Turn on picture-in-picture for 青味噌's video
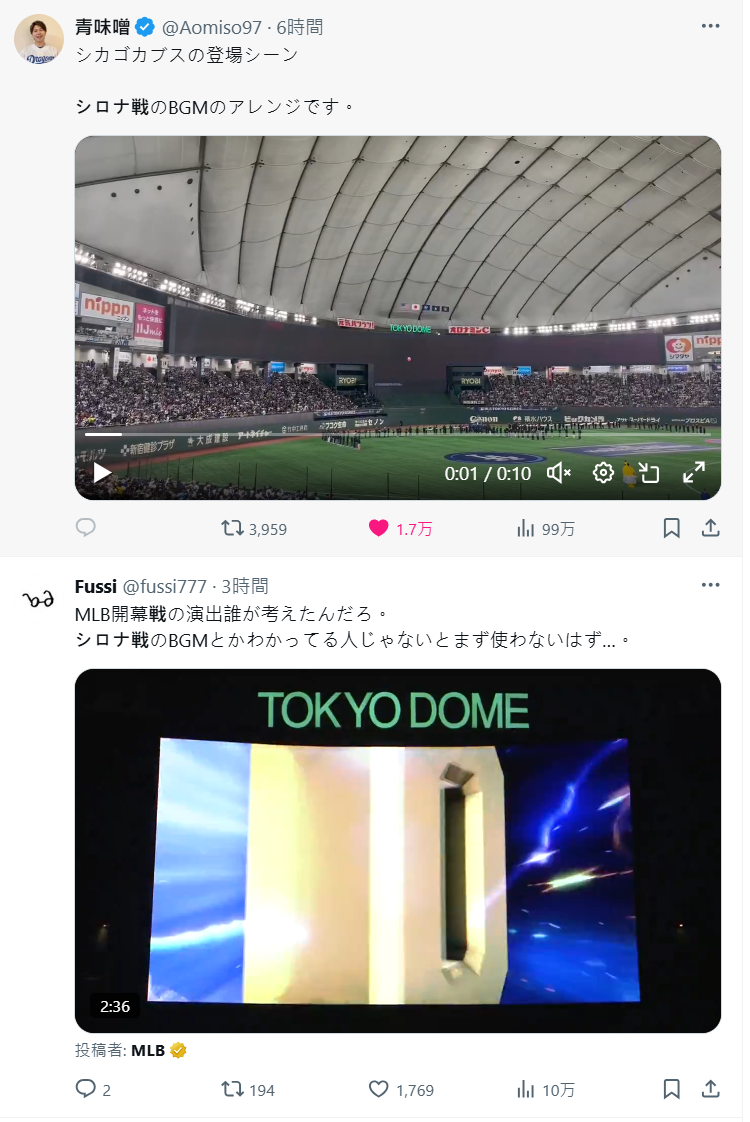750x1122 pixels. pyautogui.click(x=649, y=473)
